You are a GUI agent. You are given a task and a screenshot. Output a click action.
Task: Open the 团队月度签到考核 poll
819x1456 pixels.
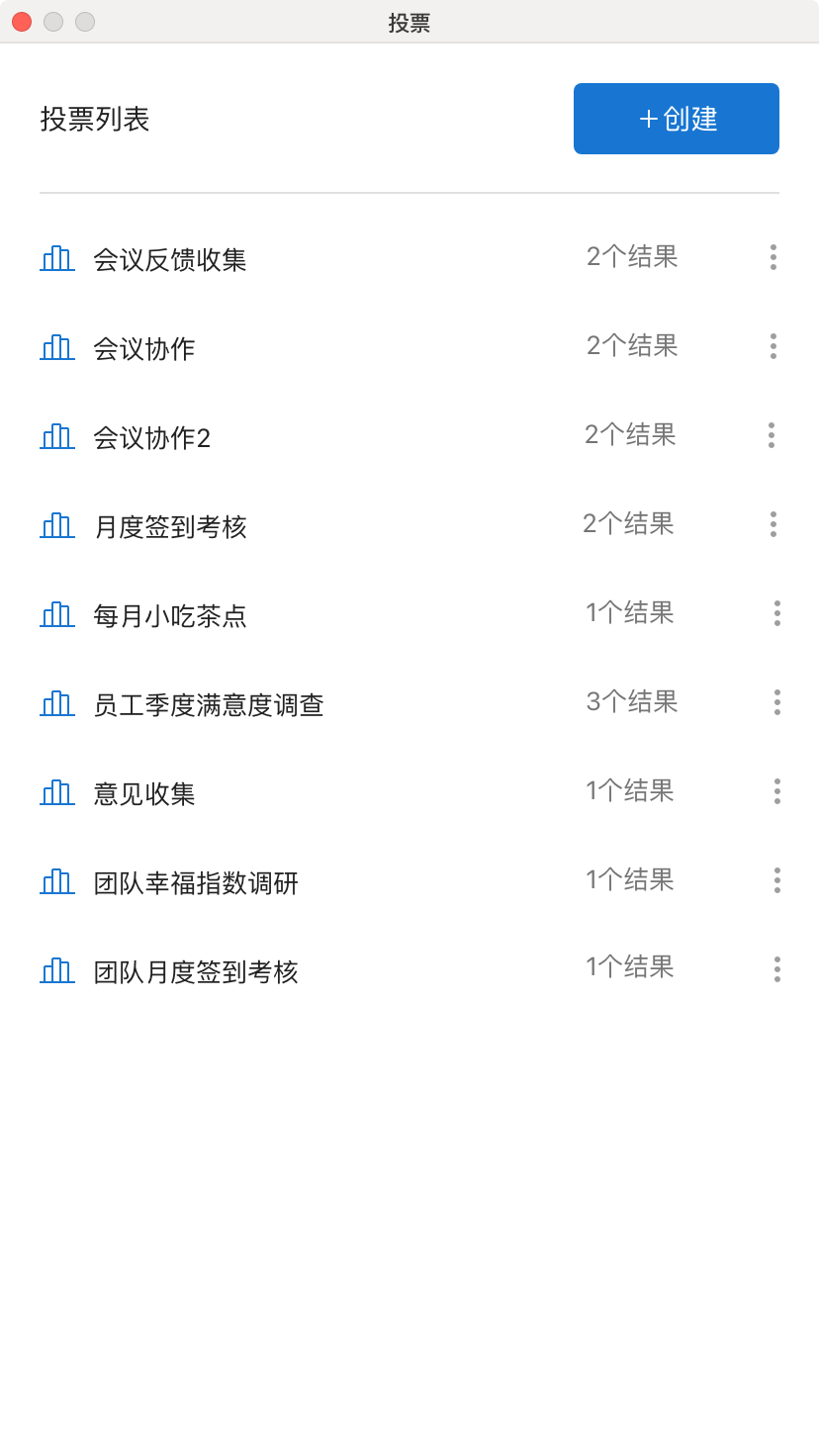tap(196, 971)
